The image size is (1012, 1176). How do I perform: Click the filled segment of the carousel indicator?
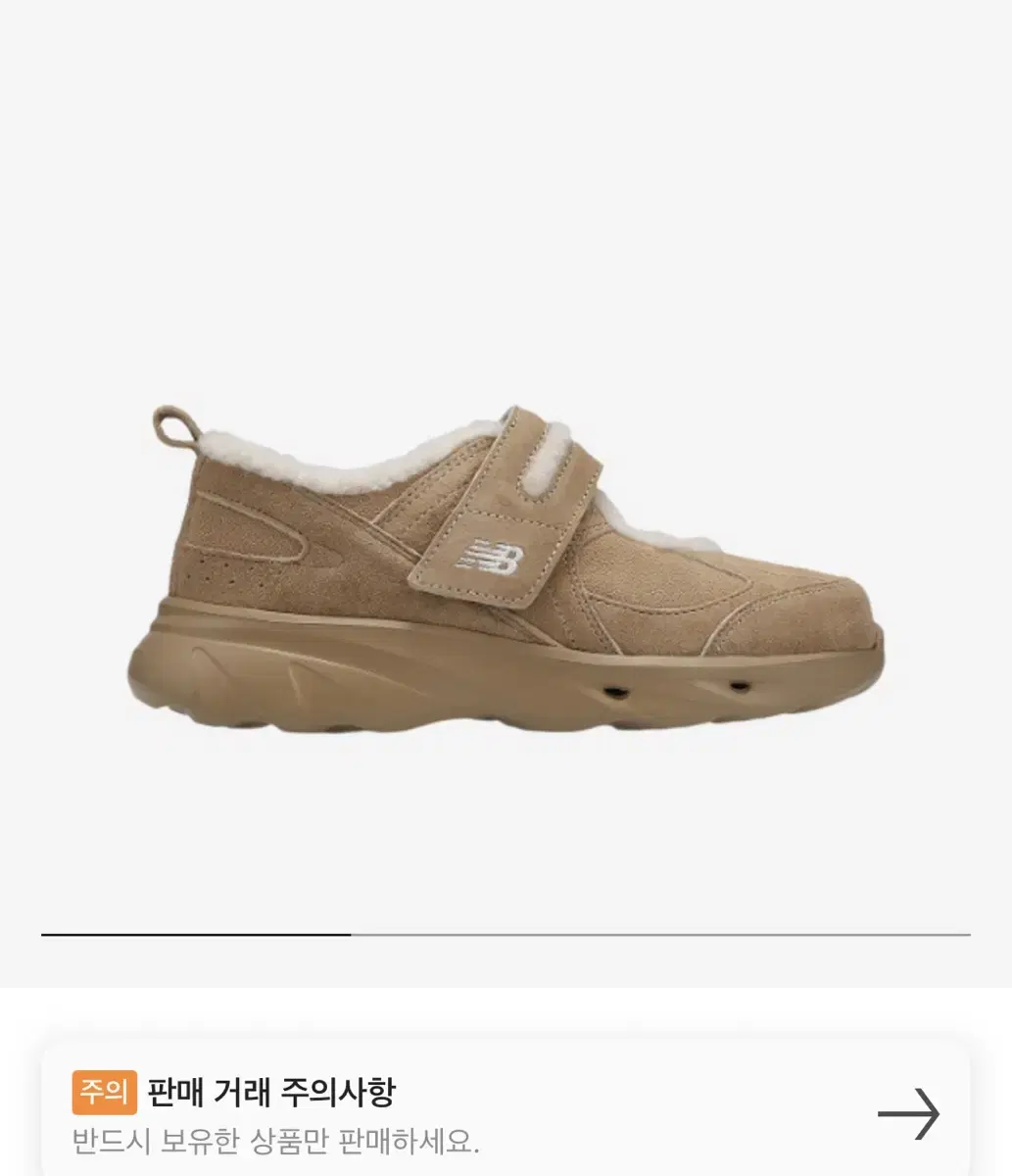[196, 935]
